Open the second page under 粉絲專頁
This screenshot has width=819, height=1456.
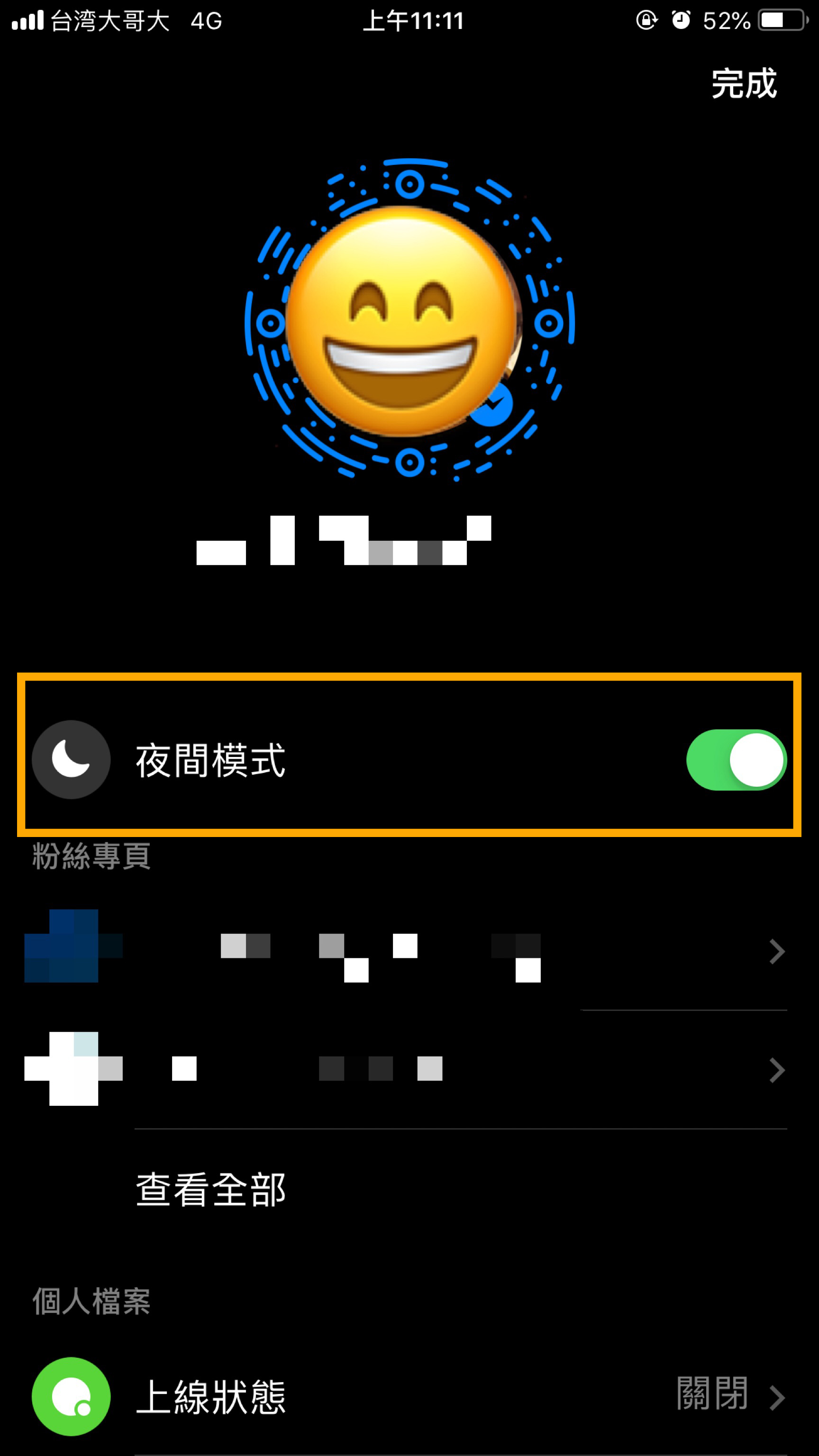405,1069
